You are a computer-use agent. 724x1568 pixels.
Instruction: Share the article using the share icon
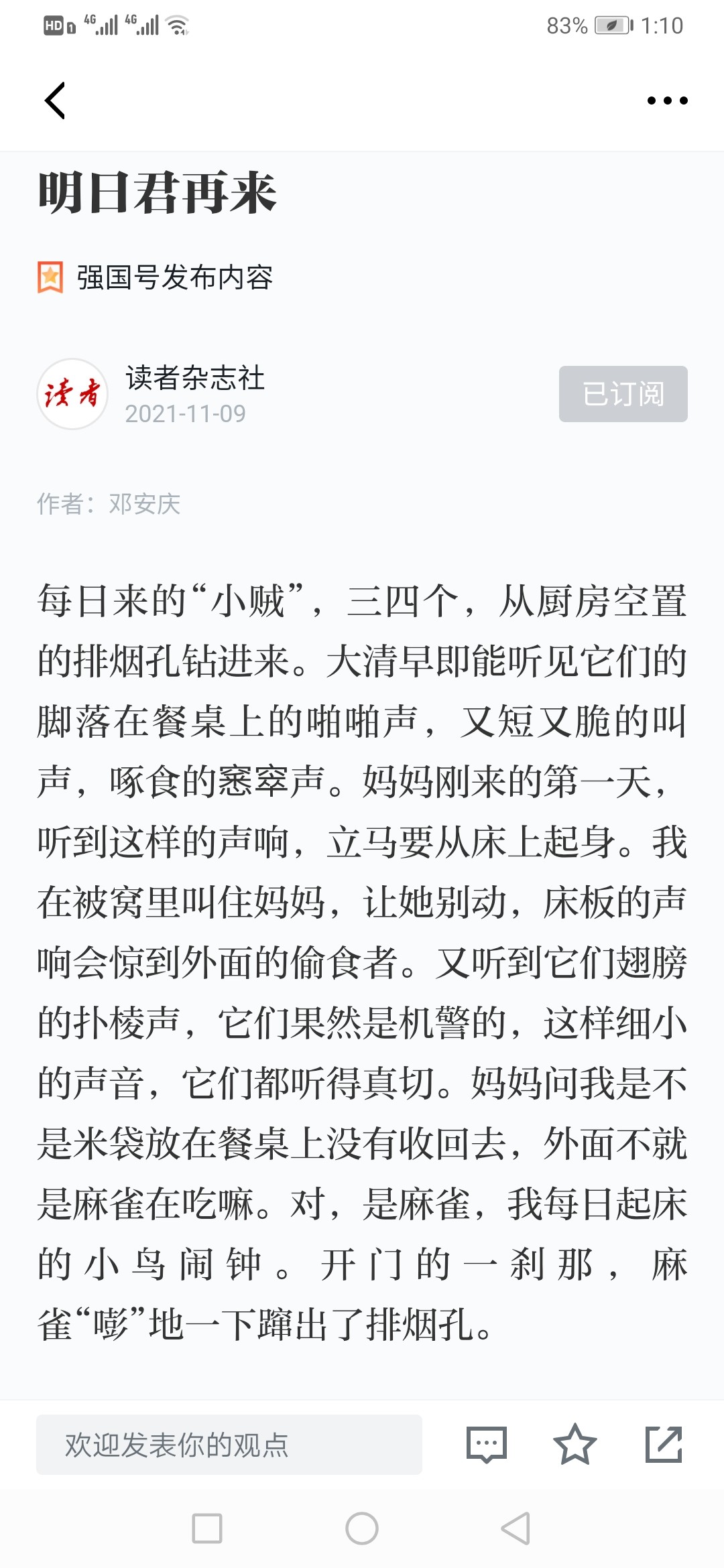(664, 1445)
